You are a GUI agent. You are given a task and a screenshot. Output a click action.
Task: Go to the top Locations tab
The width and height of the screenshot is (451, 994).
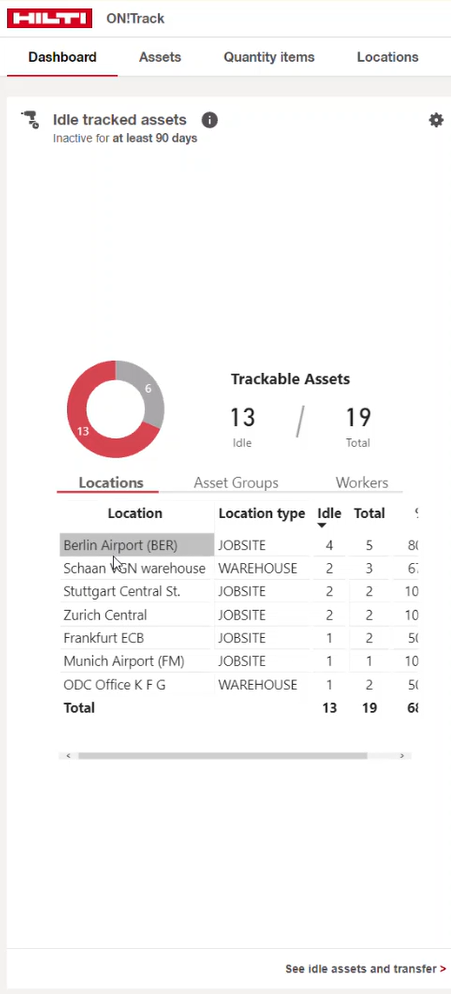pos(388,57)
